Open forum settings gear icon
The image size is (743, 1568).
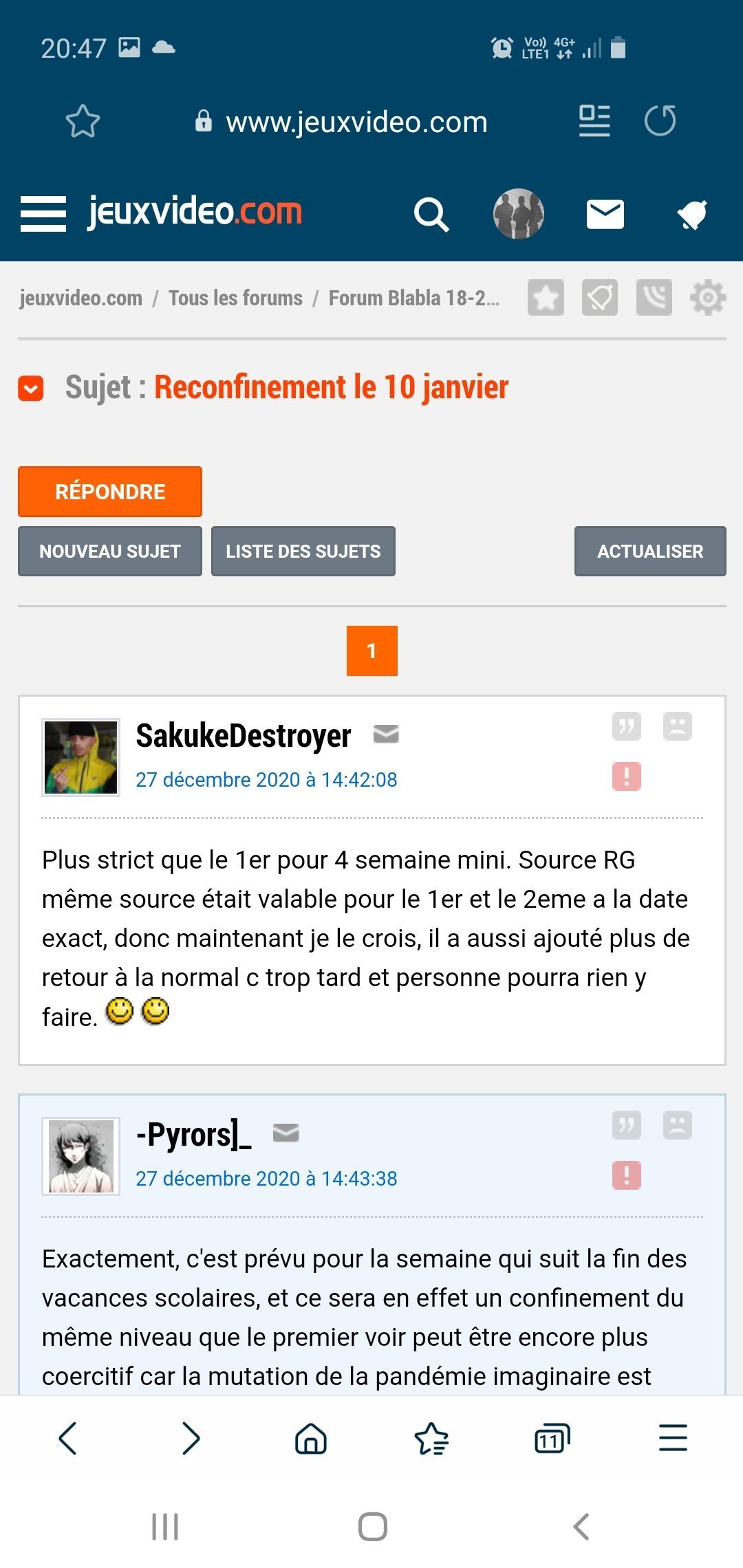click(x=708, y=298)
